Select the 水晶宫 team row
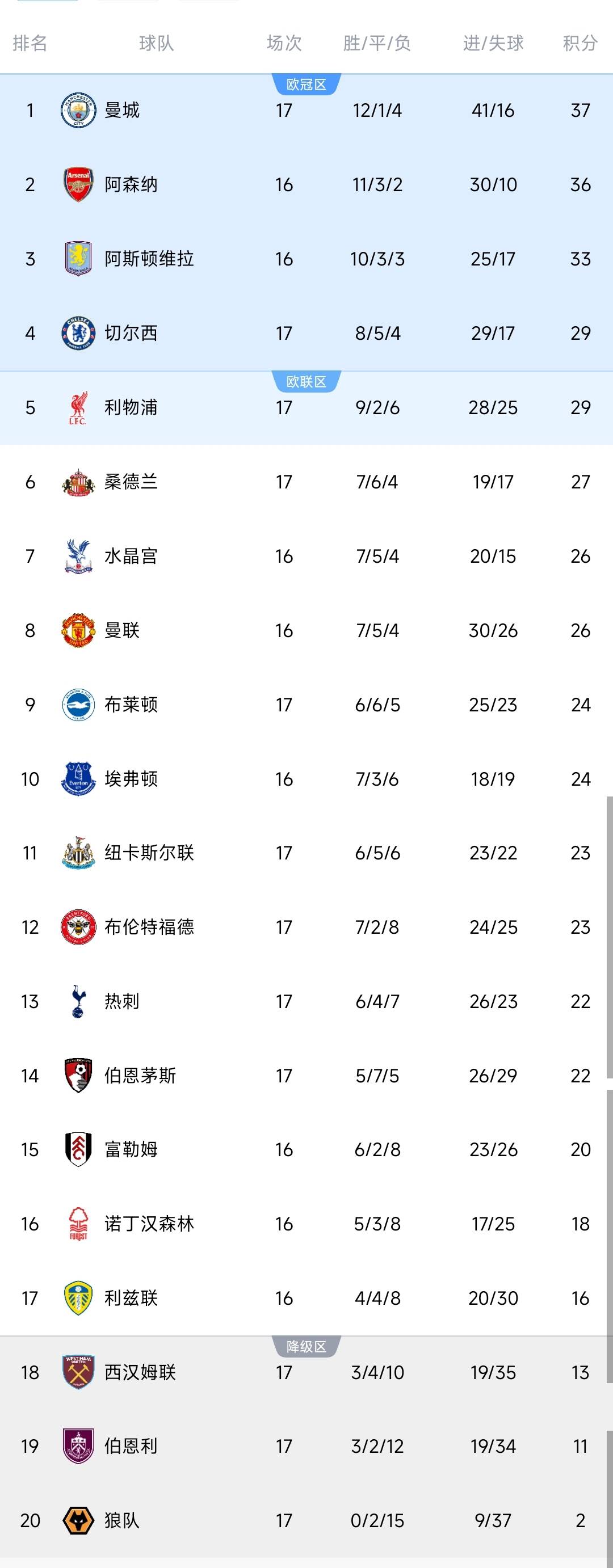 coord(131,556)
